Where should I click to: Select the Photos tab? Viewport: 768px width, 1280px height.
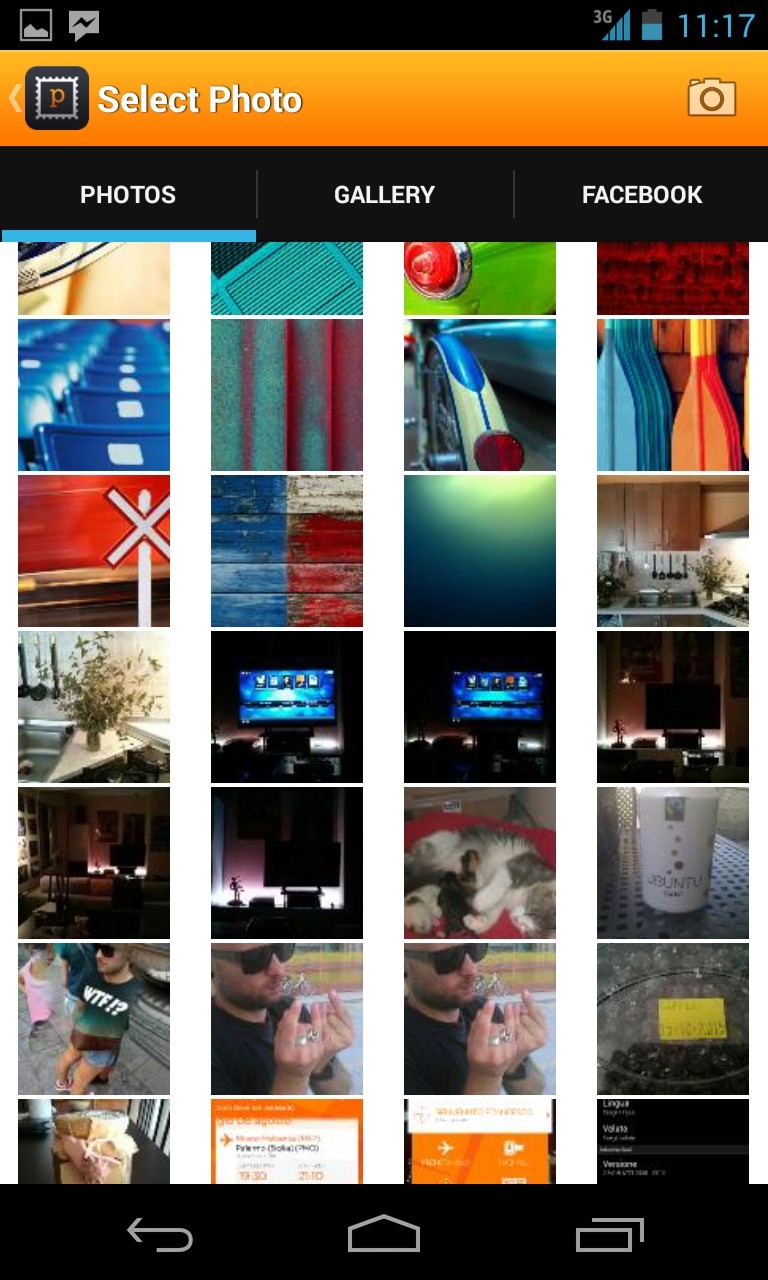pyautogui.click(x=128, y=195)
